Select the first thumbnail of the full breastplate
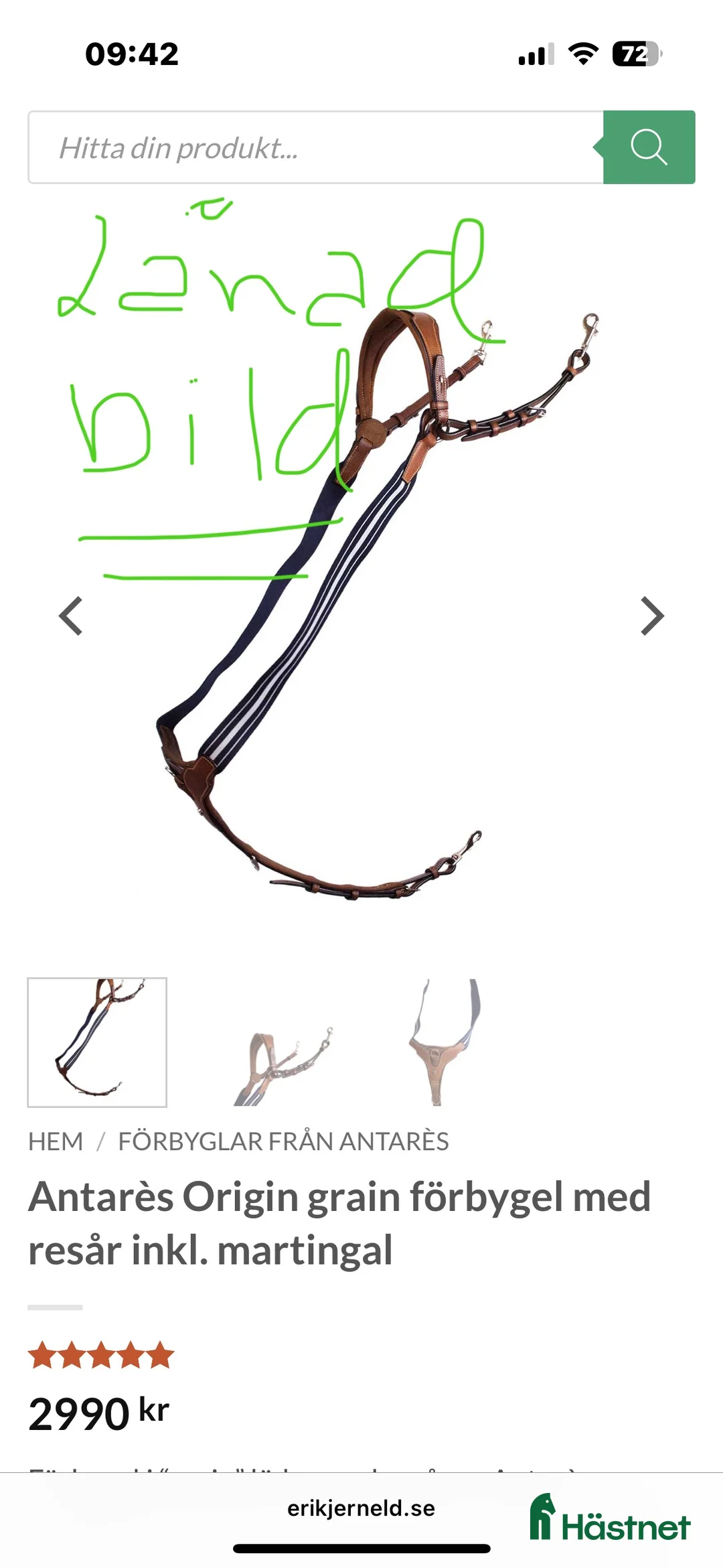The height and width of the screenshot is (1568, 723). click(x=97, y=1042)
